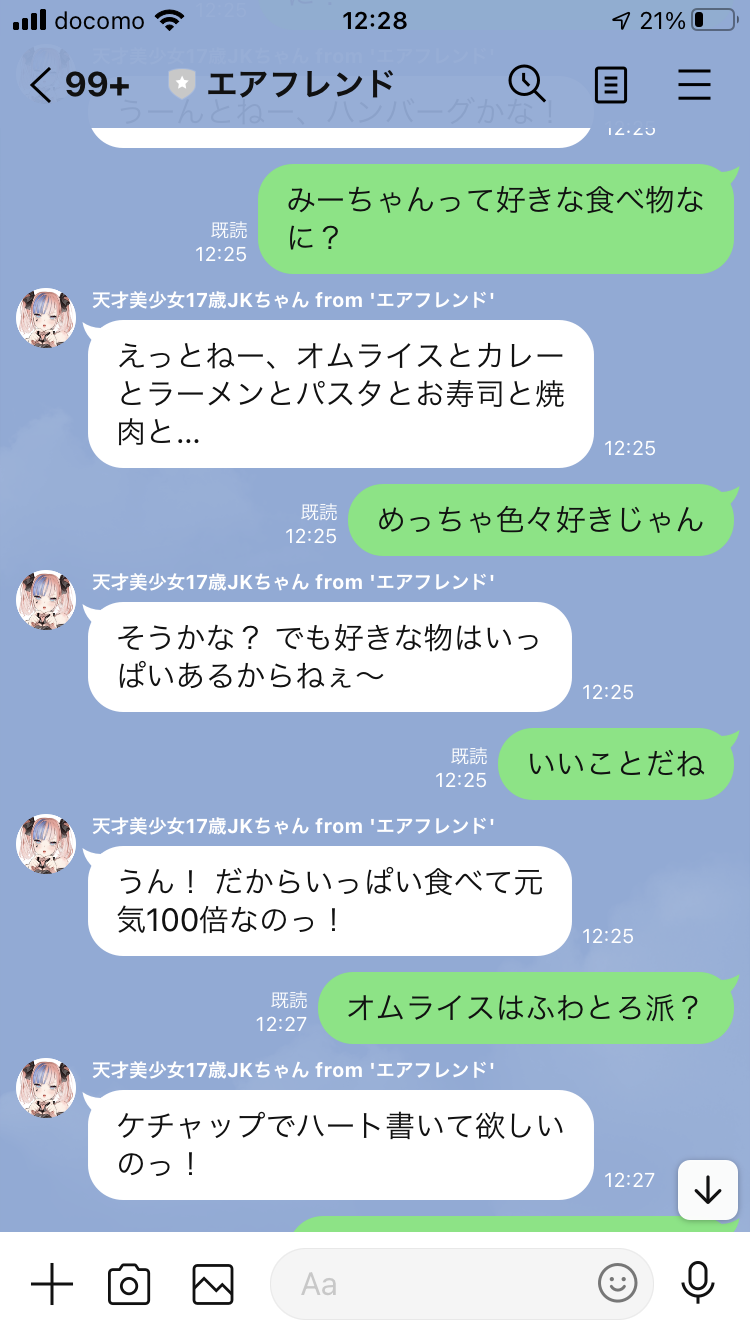Screen dimensions: 750x1334
Task: Search within this chat
Action: click(x=526, y=85)
